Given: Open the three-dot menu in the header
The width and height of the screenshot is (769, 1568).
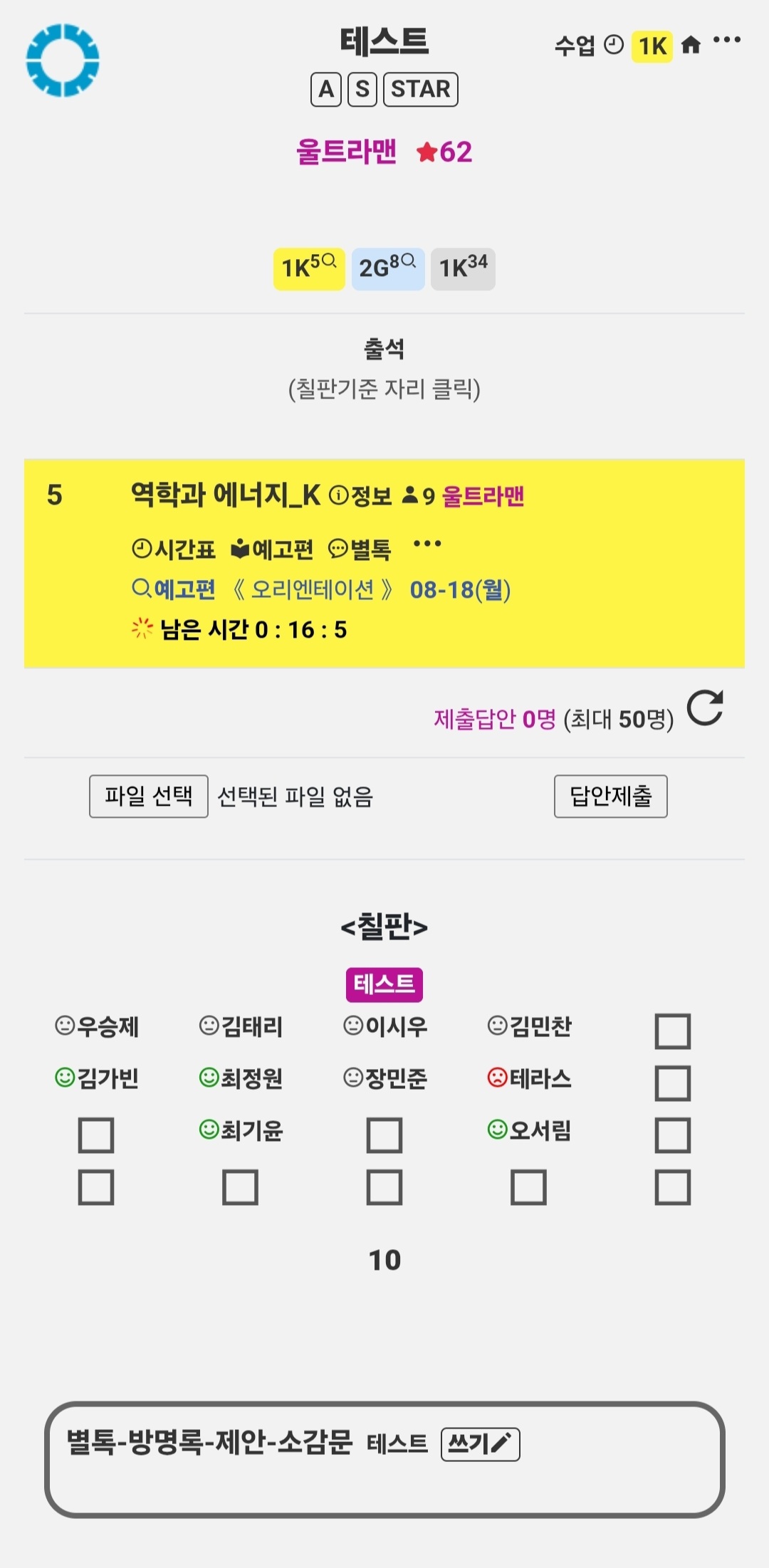Looking at the screenshot, I should click(x=726, y=40).
